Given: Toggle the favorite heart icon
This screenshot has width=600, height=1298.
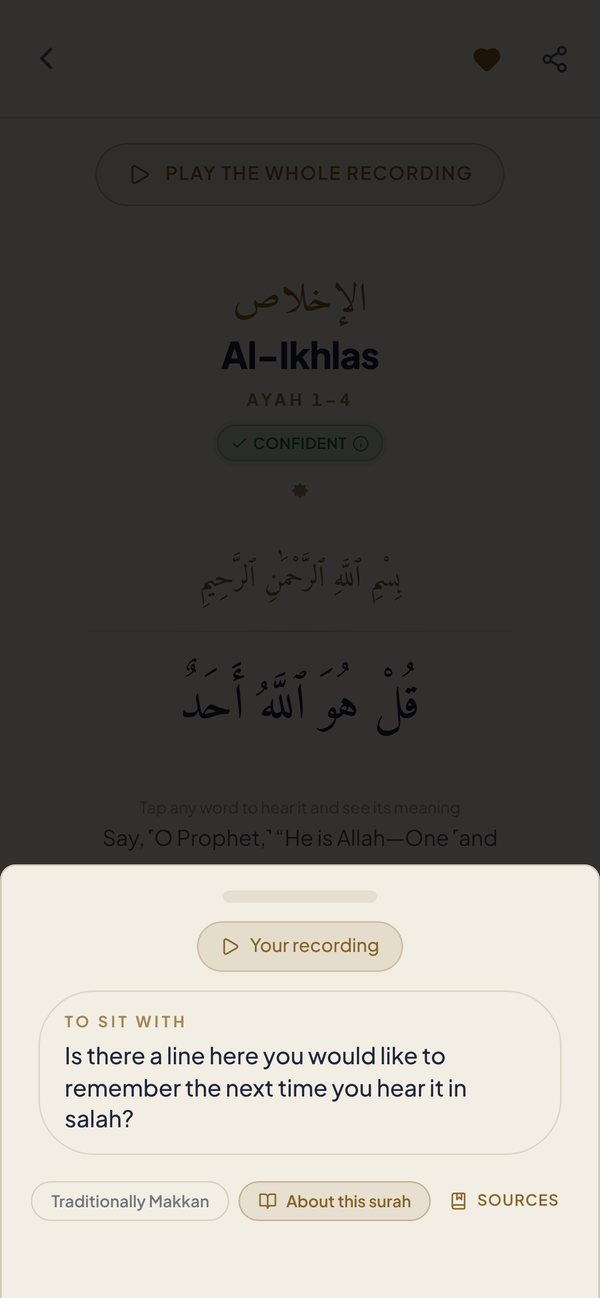Looking at the screenshot, I should click(x=487, y=59).
